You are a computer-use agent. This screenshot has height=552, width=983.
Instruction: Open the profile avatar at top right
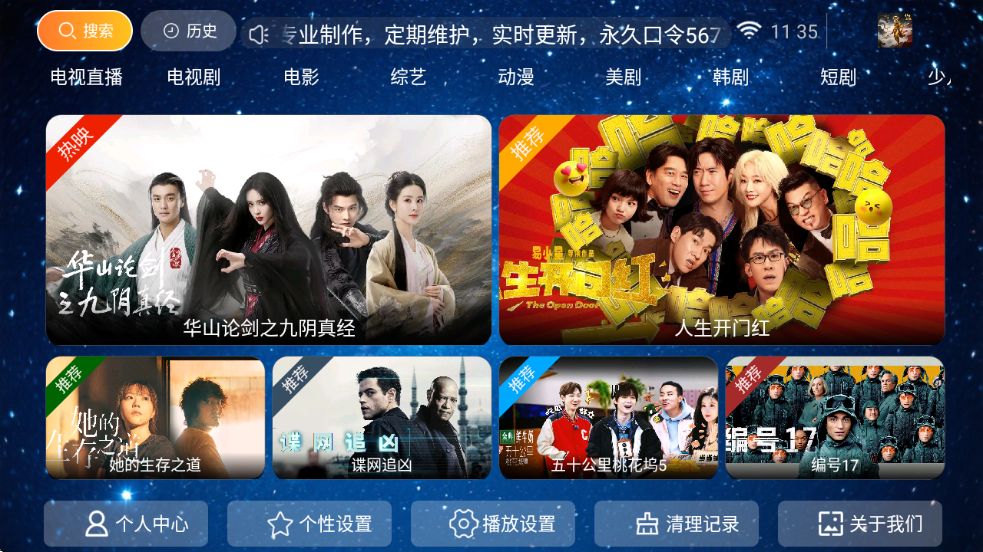[x=894, y=31]
